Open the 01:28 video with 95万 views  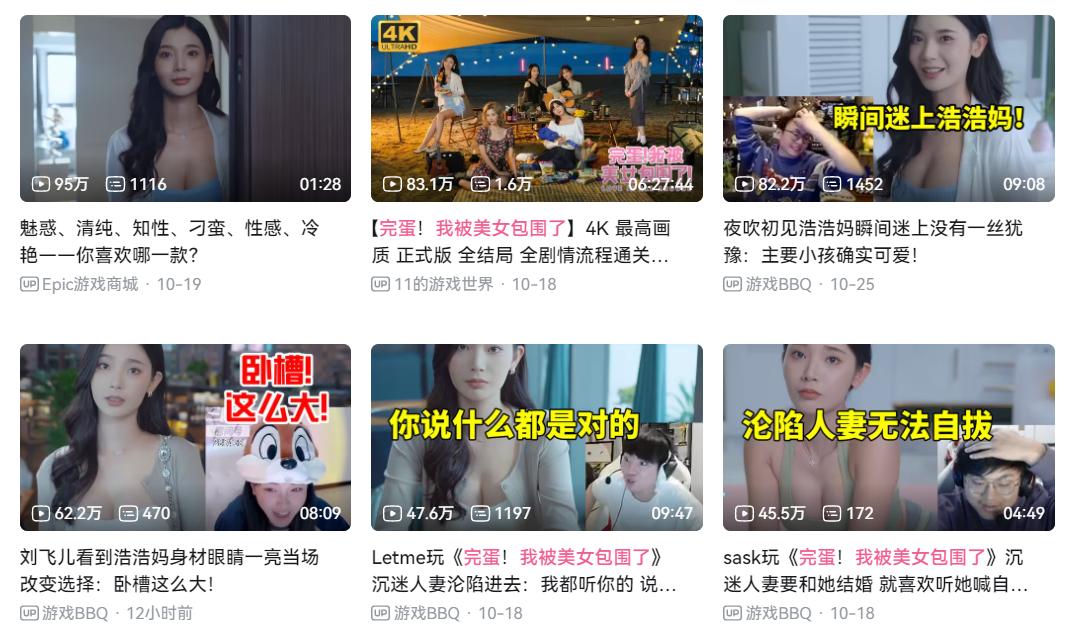[185, 108]
